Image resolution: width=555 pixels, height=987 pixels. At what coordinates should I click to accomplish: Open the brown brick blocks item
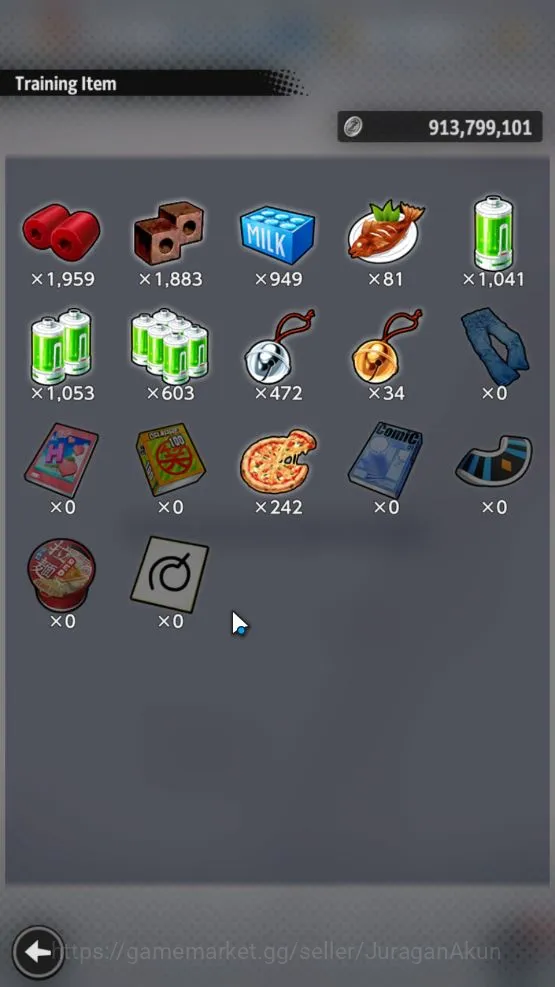169,232
